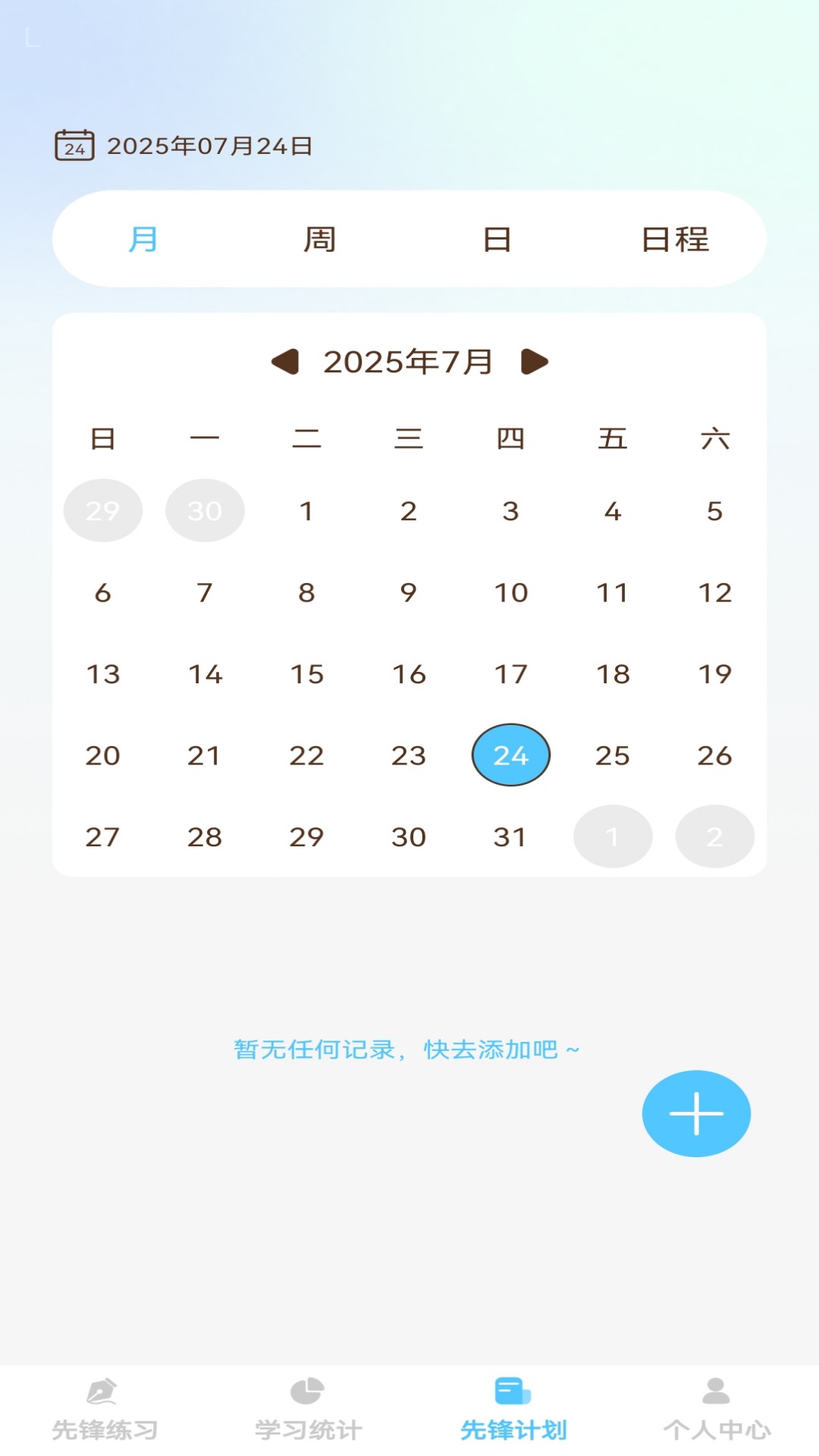The image size is (819, 1456).
Task: Click the left arrow to view June
Action: coord(283,361)
